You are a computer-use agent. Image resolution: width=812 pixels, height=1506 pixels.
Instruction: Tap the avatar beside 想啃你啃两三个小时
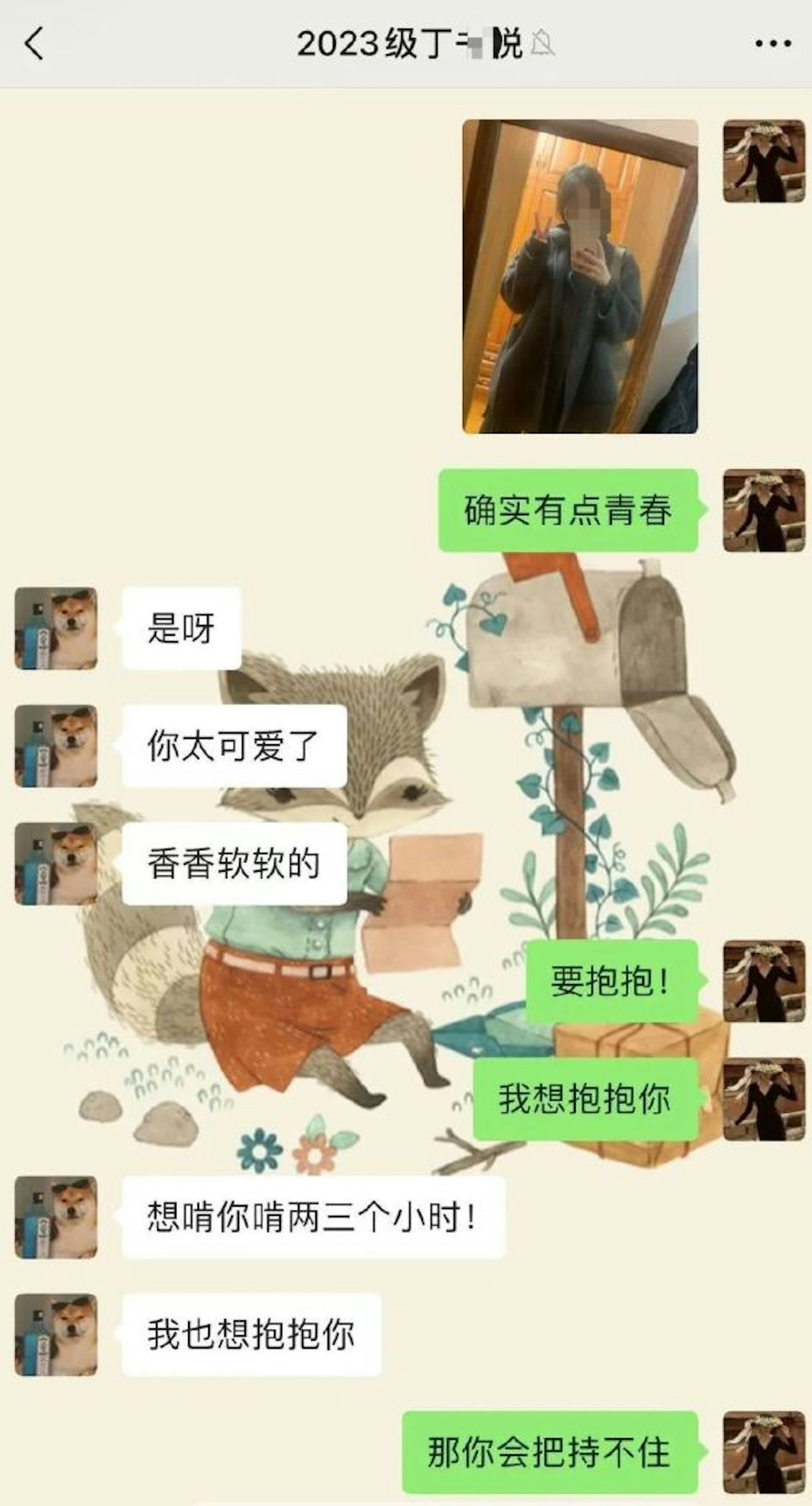pyautogui.click(x=56, y=1217)
